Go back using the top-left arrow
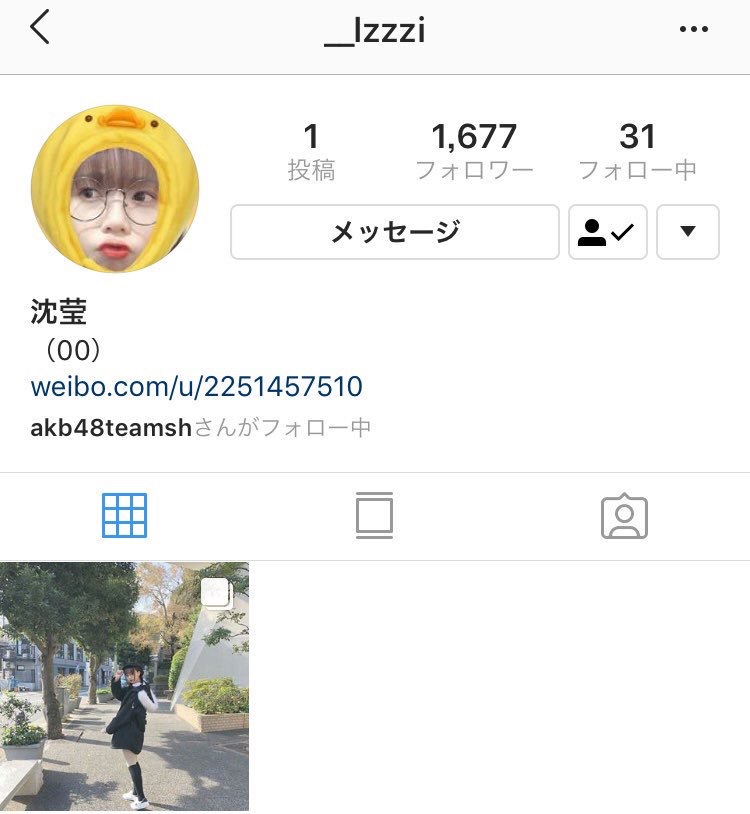The width and height of the screenshot is (750, 814). pos(40,28)
